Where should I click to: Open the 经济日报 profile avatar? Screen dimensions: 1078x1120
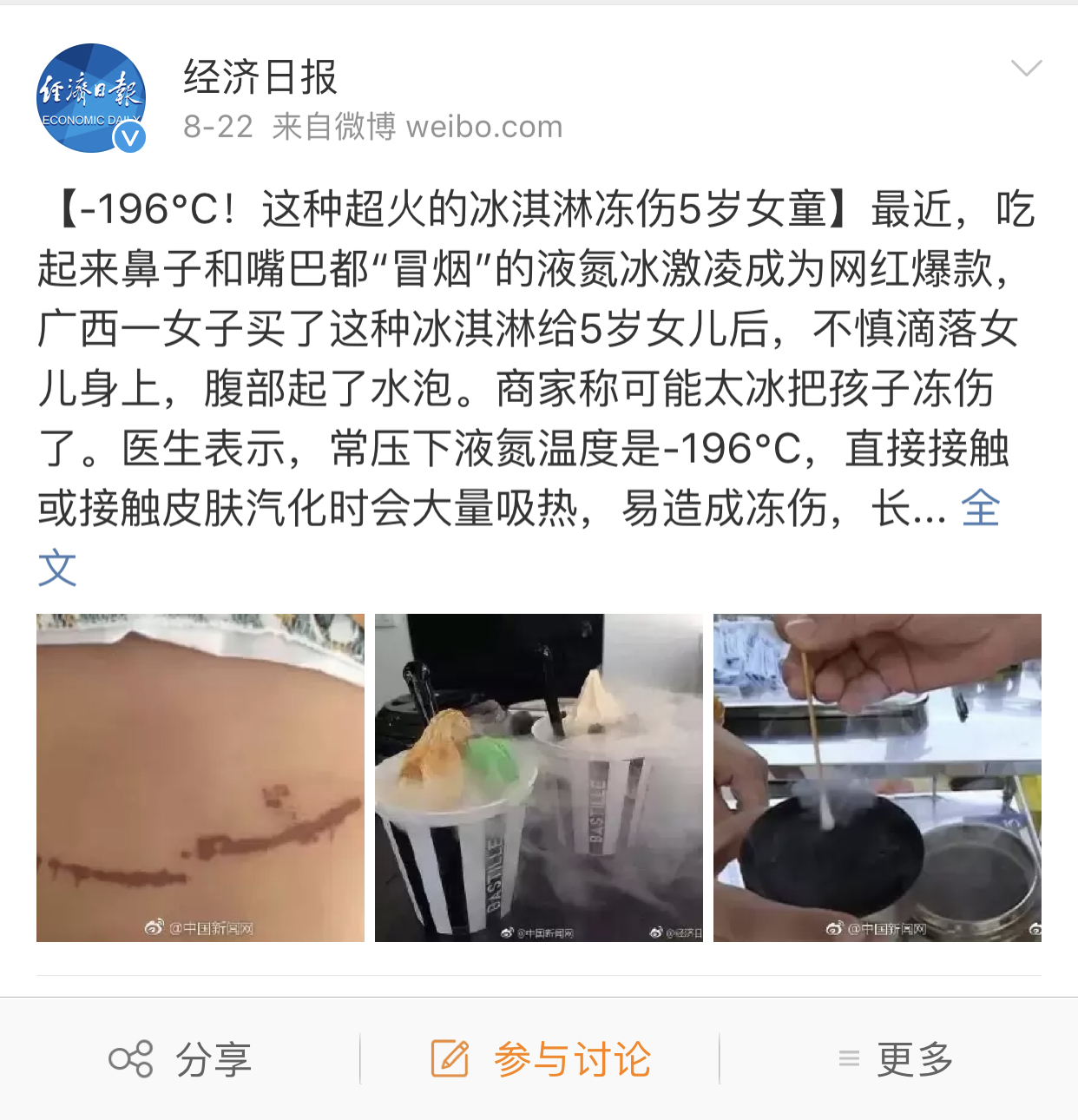pyautogui.click(x=91, y=96)
